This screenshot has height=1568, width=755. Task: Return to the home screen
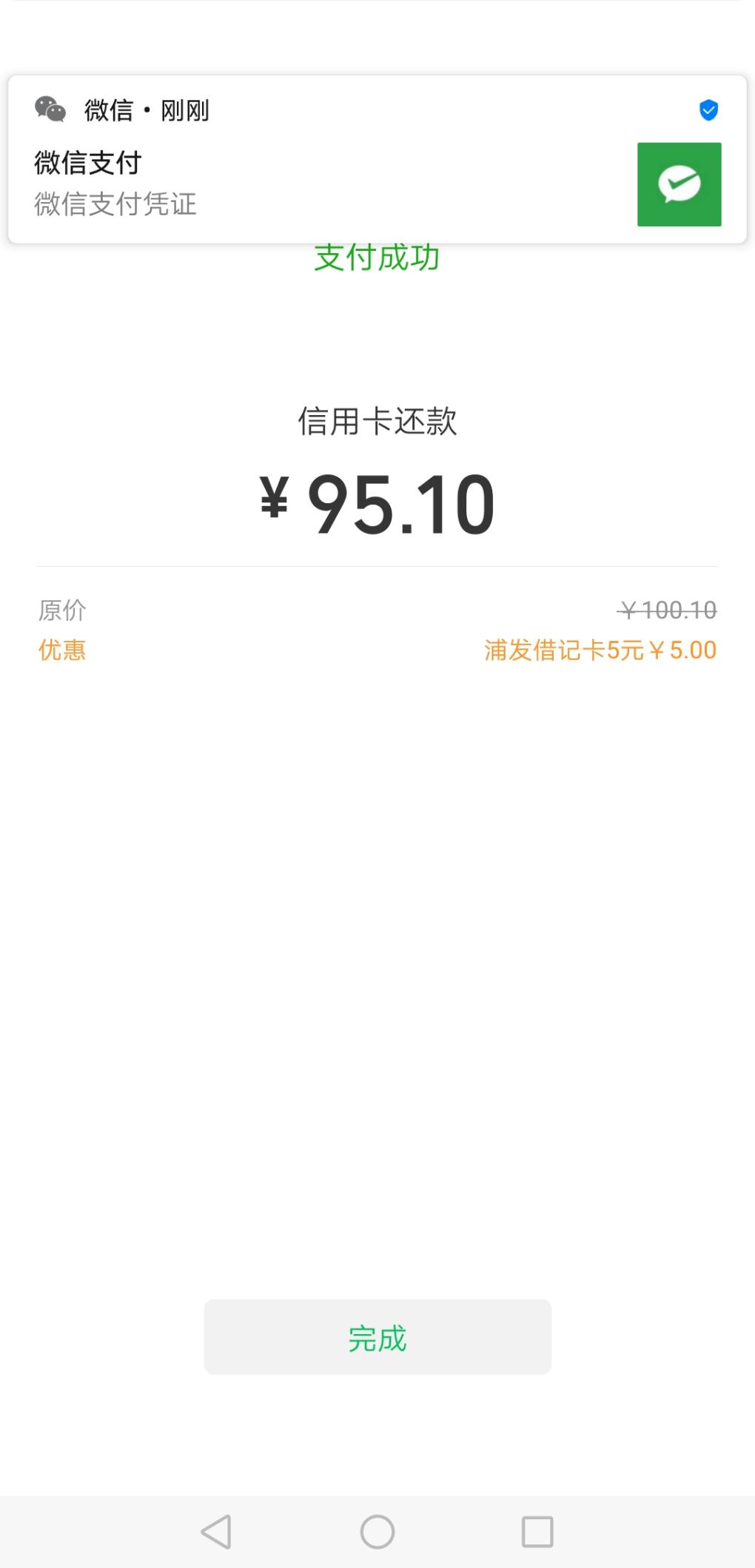click(x=377, y=1531)
